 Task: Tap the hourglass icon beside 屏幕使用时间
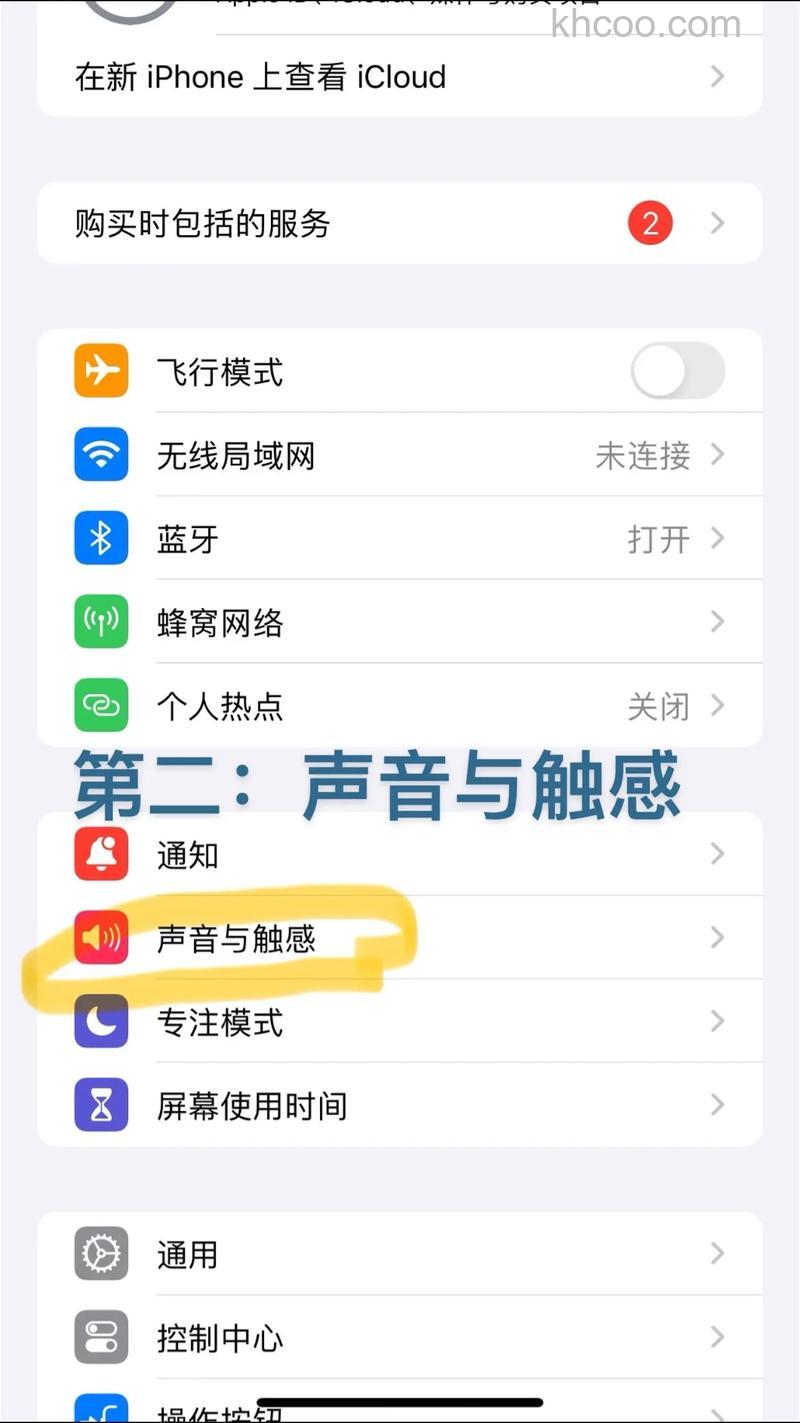[x=100, y=1105]
